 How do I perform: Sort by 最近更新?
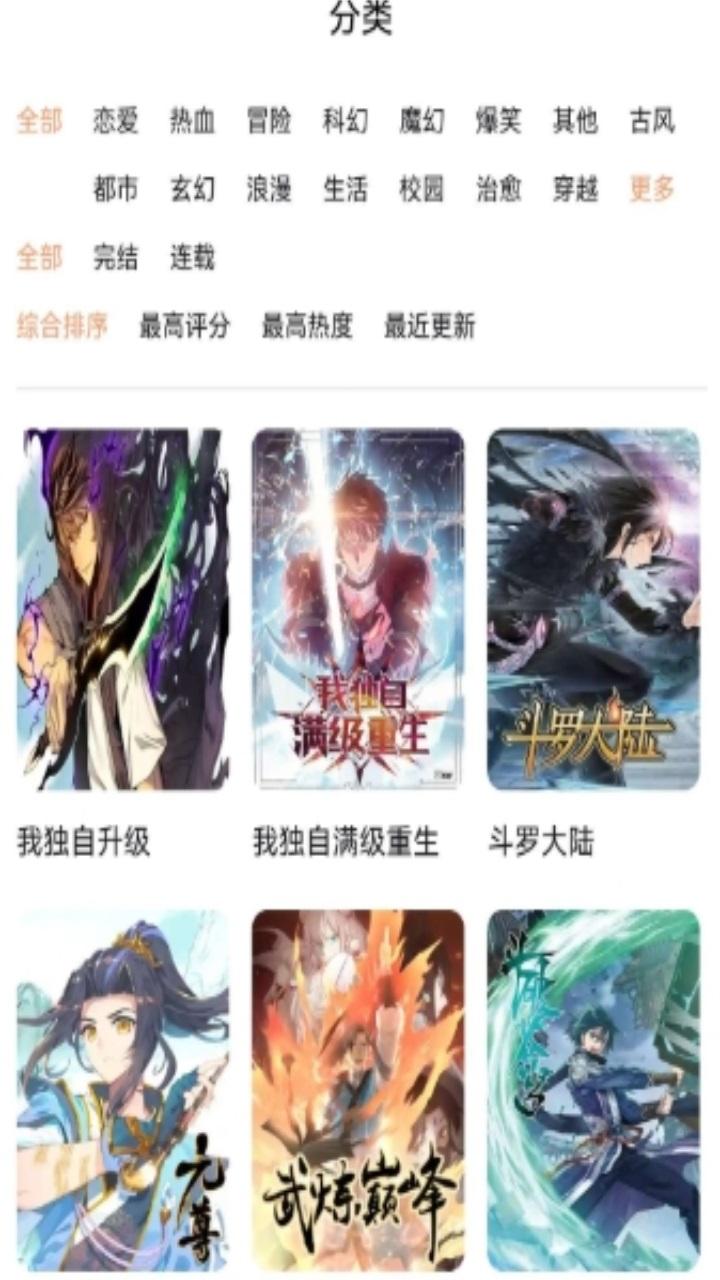click(429, 326)
